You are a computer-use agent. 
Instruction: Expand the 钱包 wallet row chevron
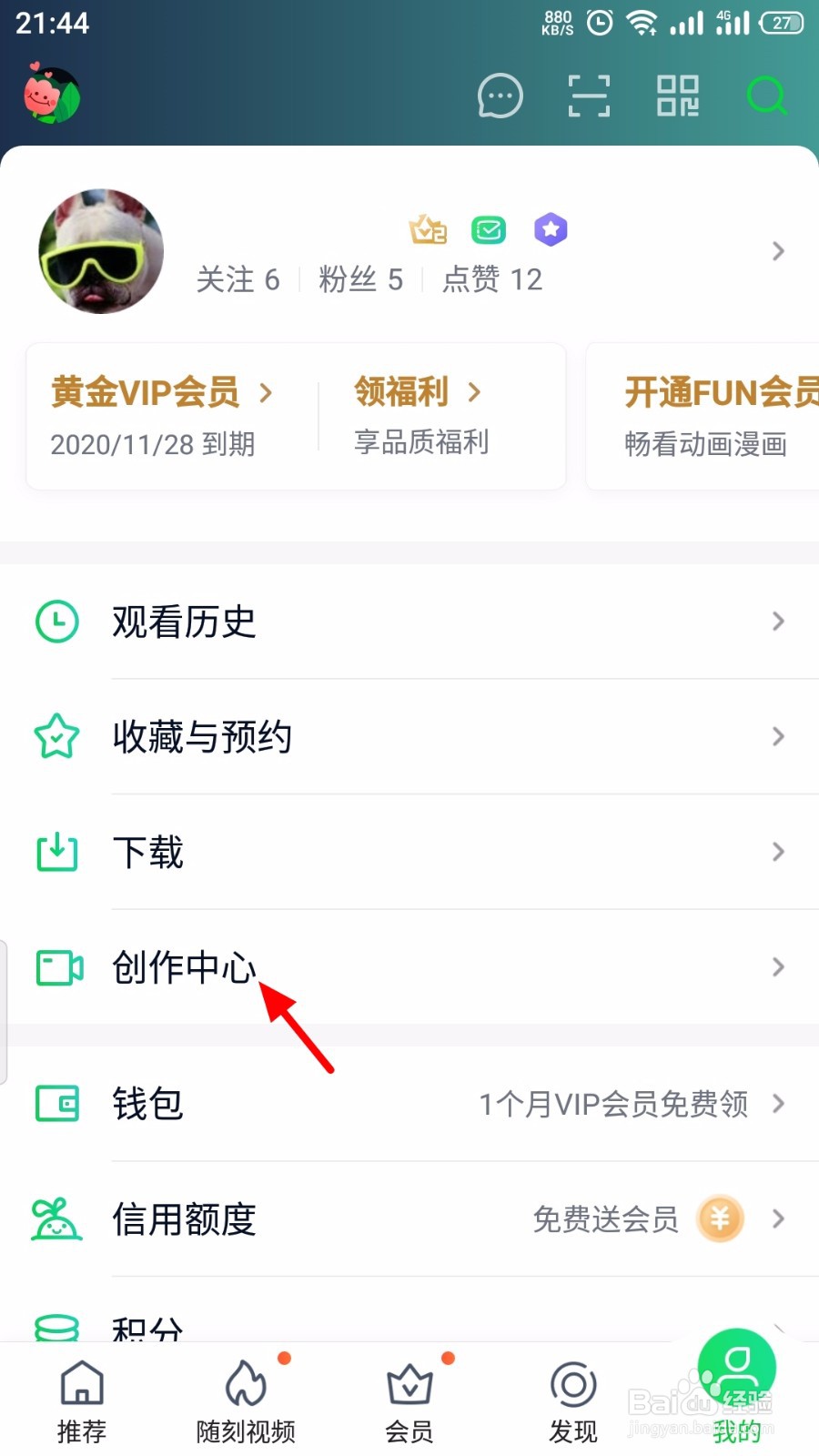(x=777, y=1105)
